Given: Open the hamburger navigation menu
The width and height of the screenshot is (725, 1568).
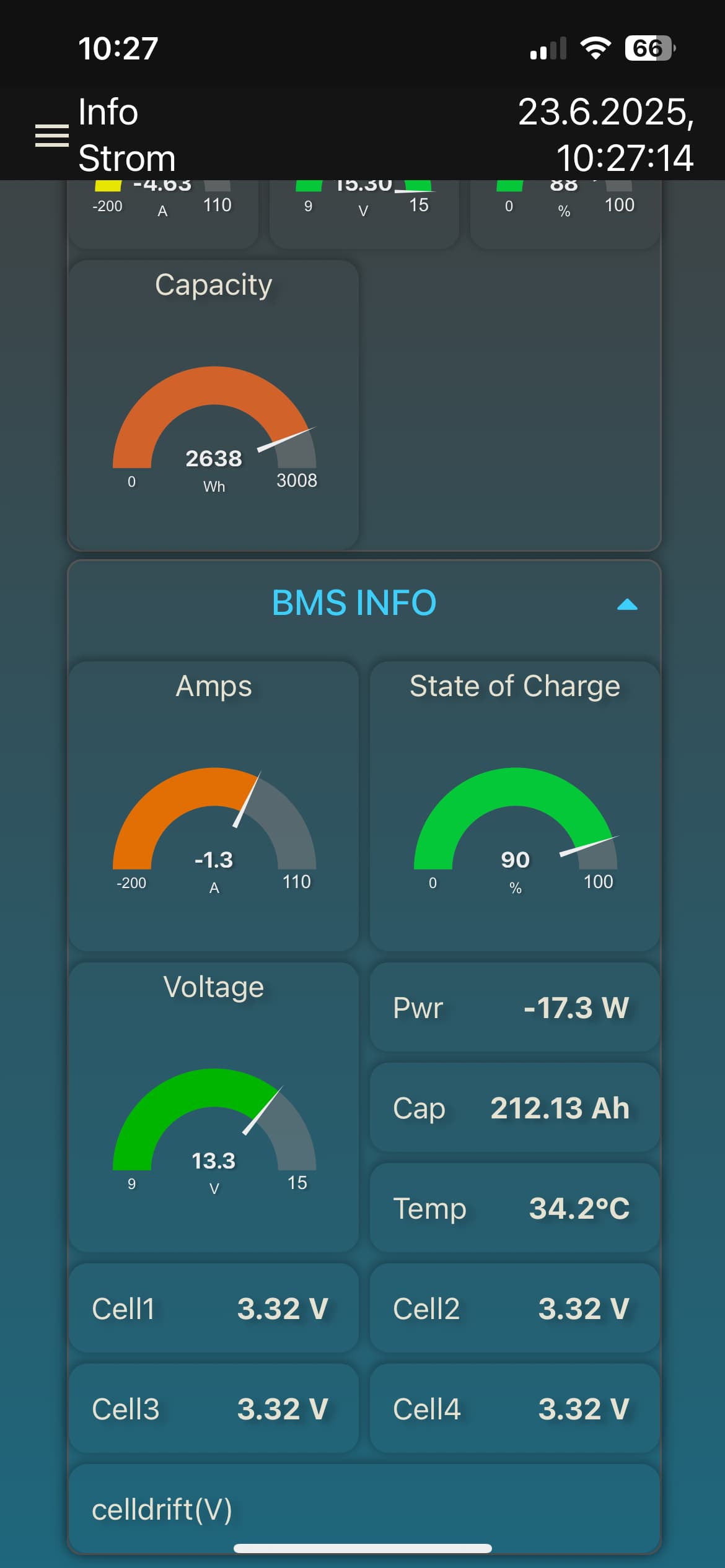Looking at the screenshot, I should point(52,136).
